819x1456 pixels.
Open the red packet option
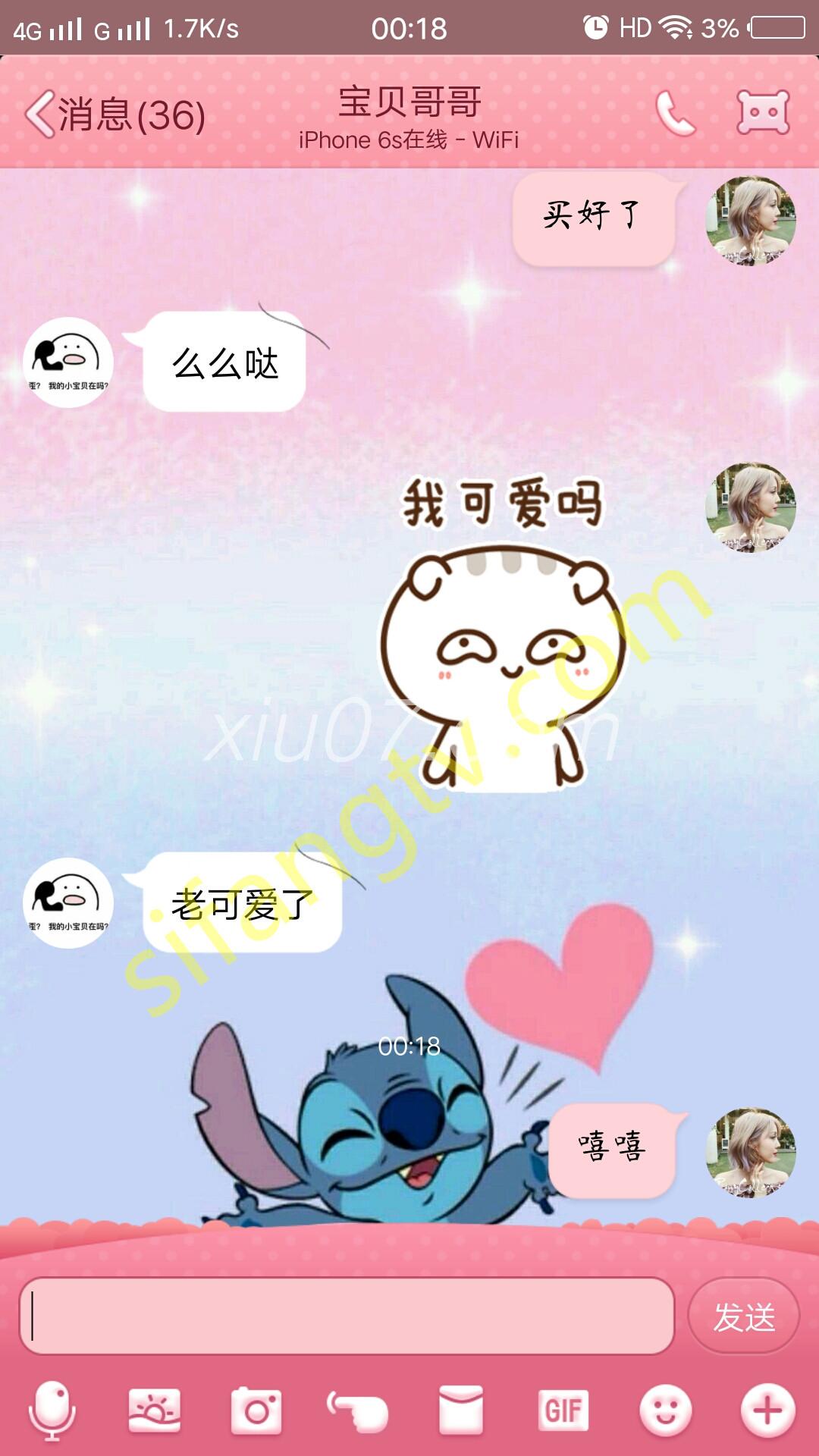pyautogui.click(x=460, y=1410)
